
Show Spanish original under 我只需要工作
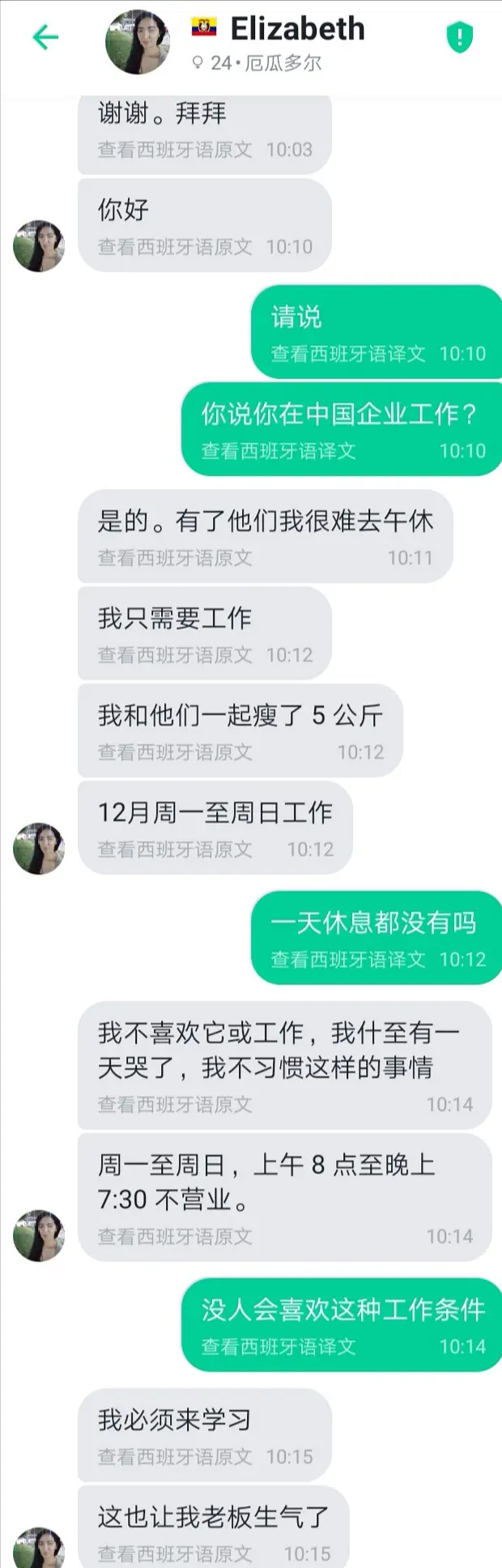[175, 655]
